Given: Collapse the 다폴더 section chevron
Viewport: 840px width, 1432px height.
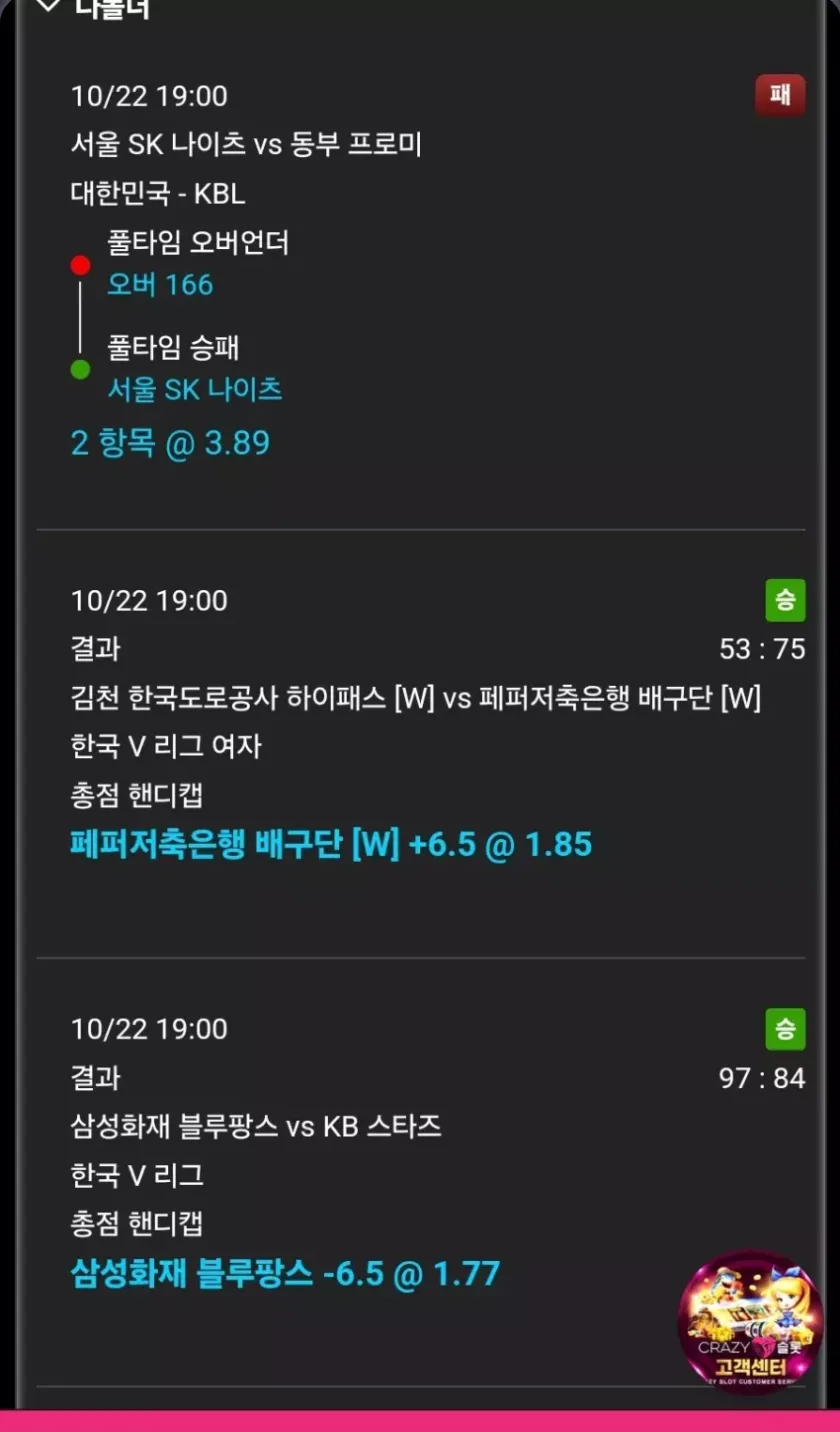Looking at the screenshot, I should tap(48, 6).
